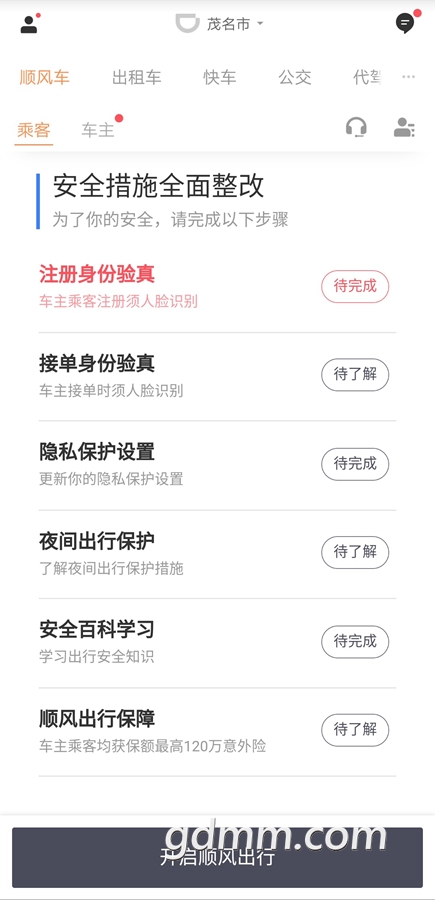Tap the 开启顺风出行 button
Image resolution: width=435 pixels, height=900 pixels.
pos(218,858)
